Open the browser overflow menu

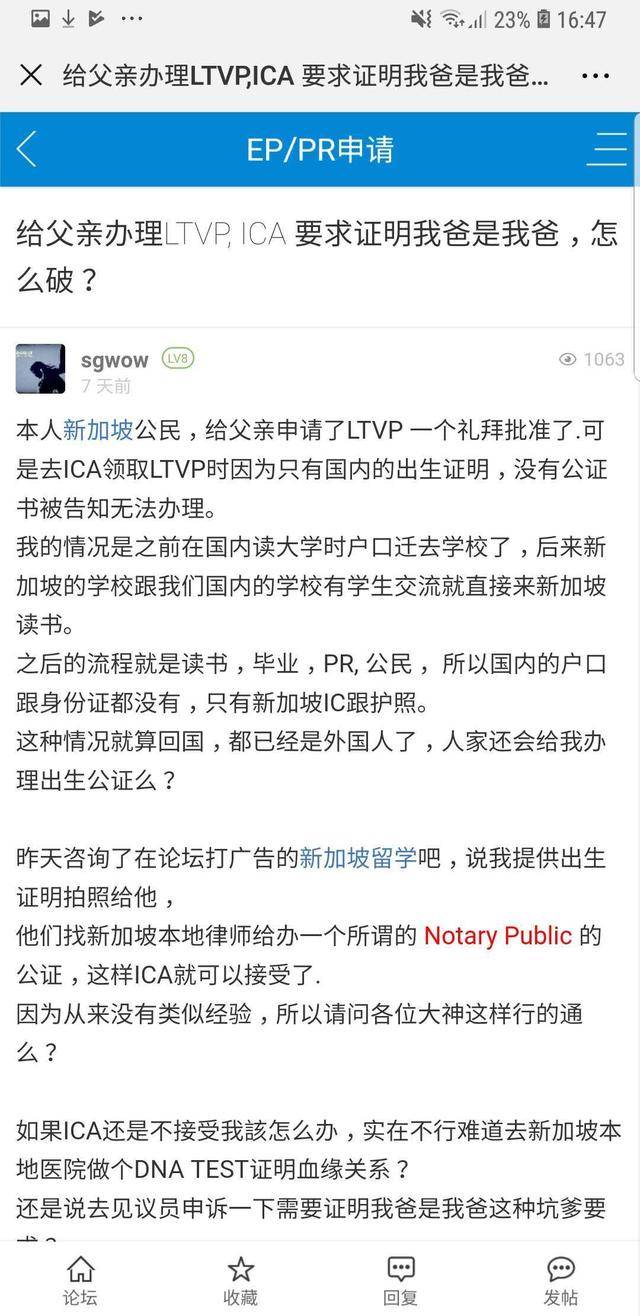(x=594, y=75)
